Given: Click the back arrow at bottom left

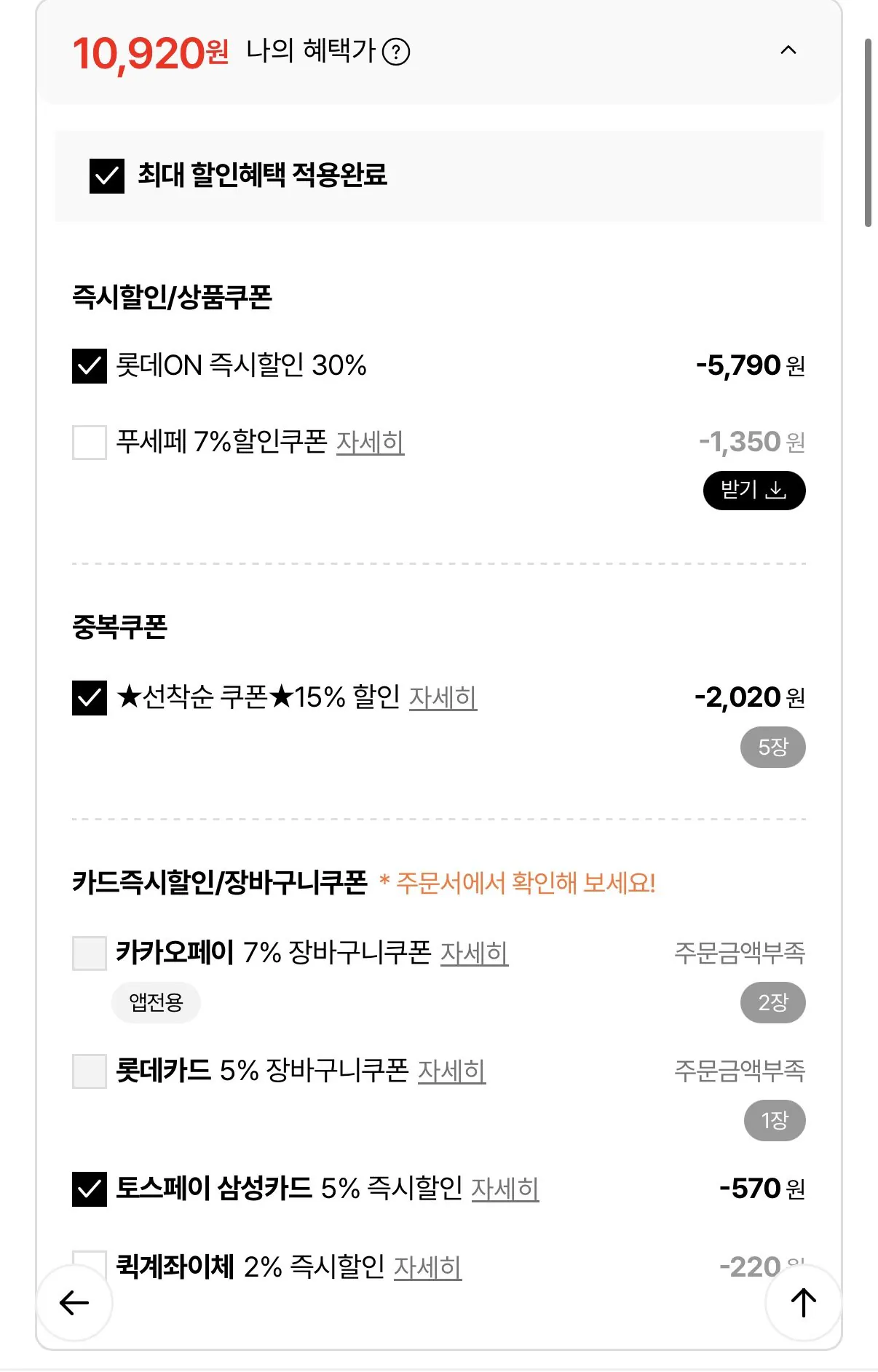Looking at the screenshot, I should 73,1301.
